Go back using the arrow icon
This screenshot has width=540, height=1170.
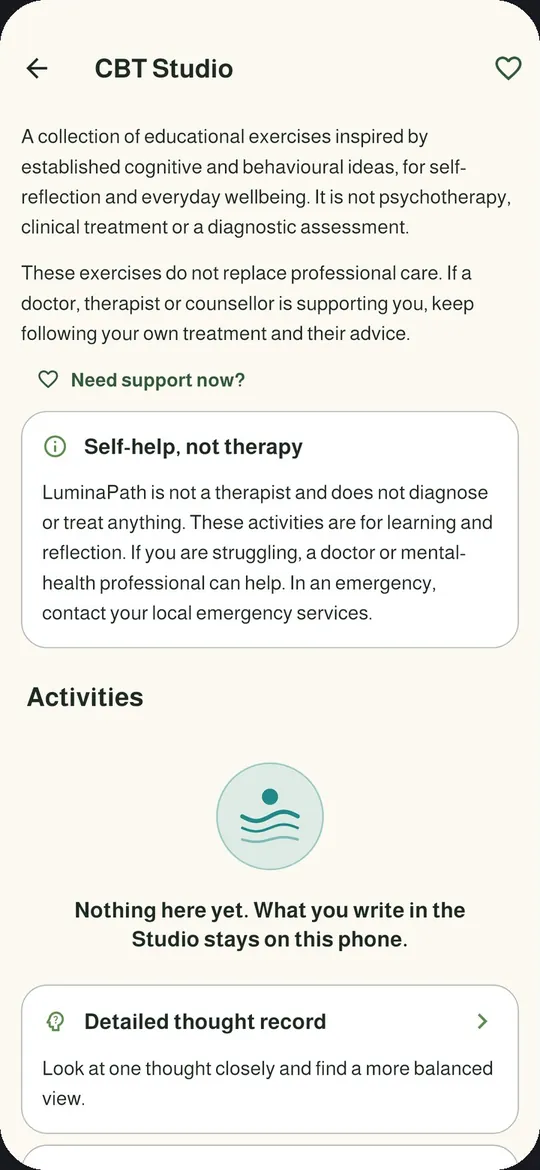(37, 69)
